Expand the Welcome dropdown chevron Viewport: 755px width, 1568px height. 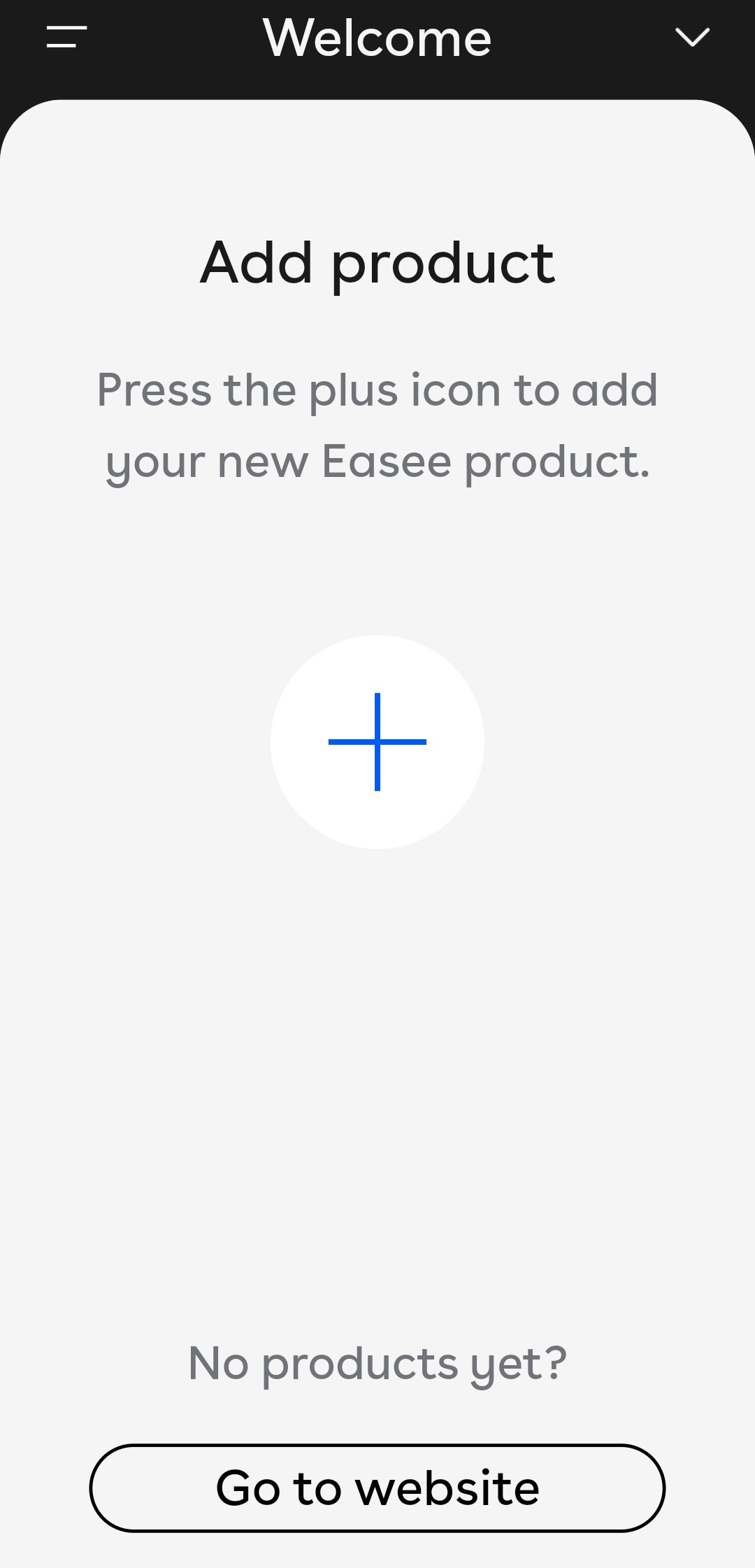(x=692, y=37)
